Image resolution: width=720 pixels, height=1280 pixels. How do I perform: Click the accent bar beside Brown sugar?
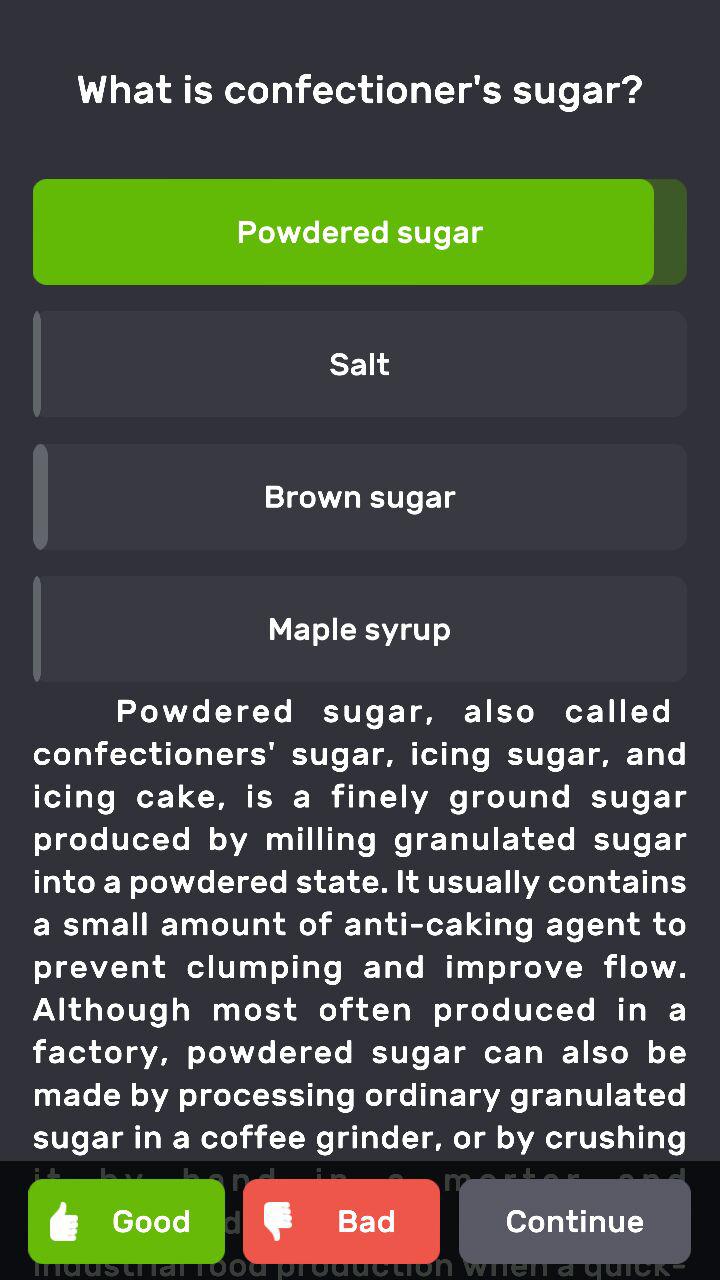point(38,496)
